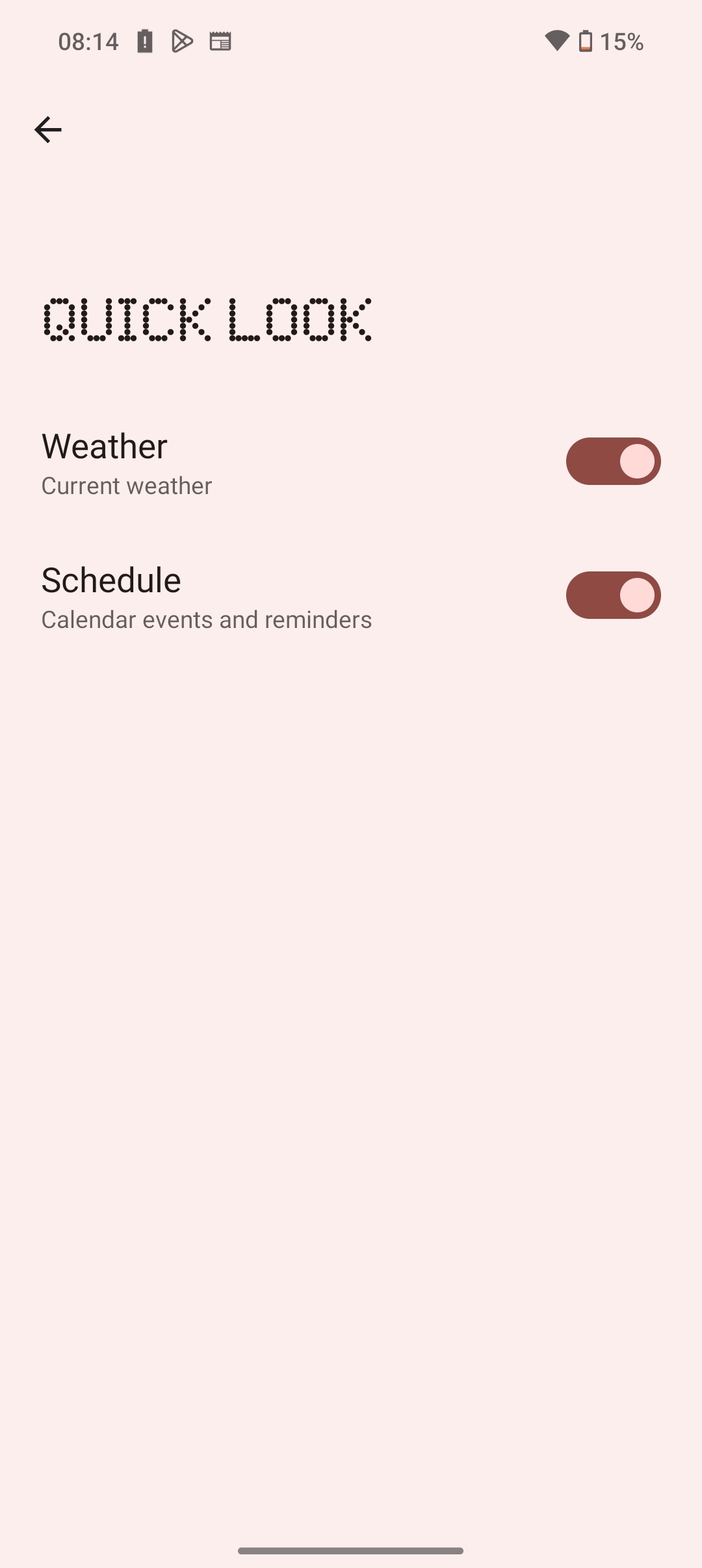Go back using the arrow icon

tap(47, 130)
